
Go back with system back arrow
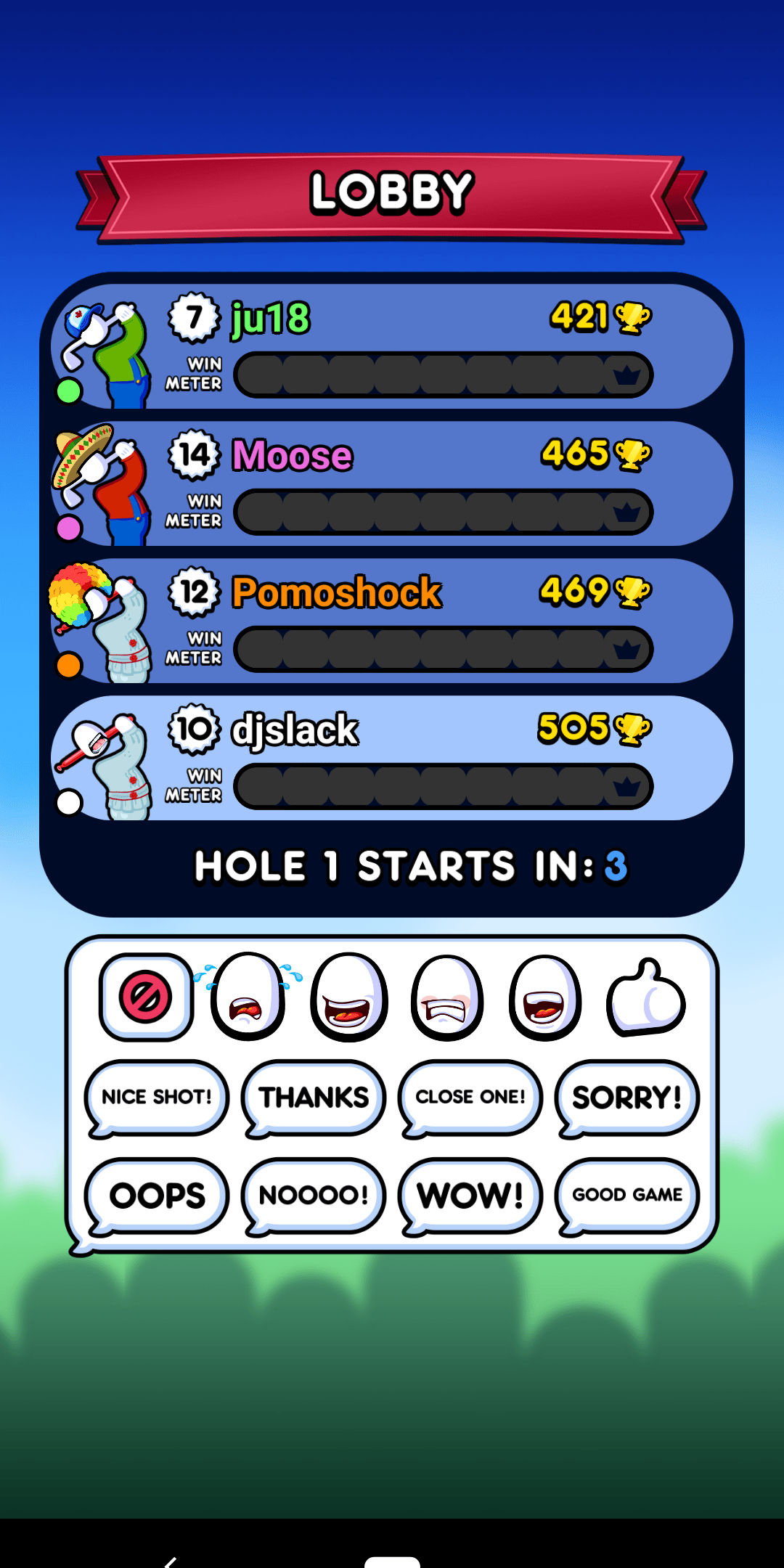[x=170, y=1561]
